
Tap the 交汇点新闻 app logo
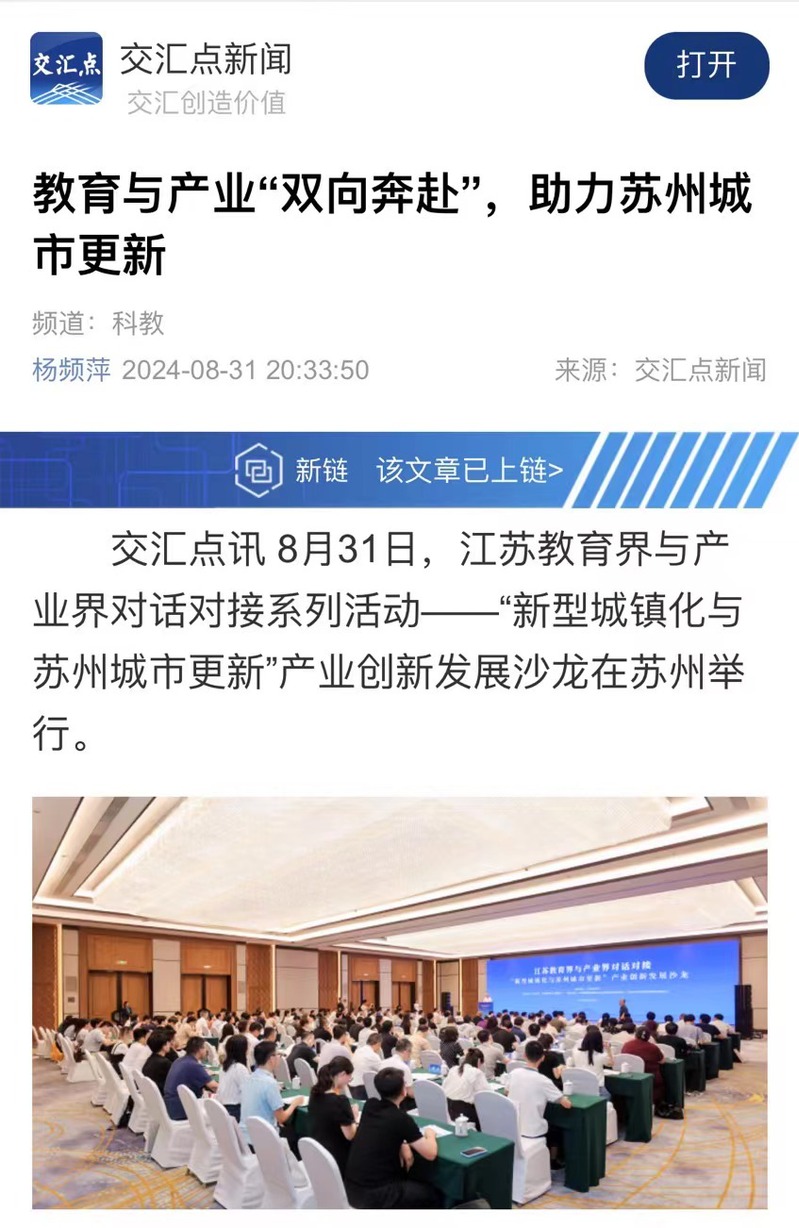tap(66, 68)
